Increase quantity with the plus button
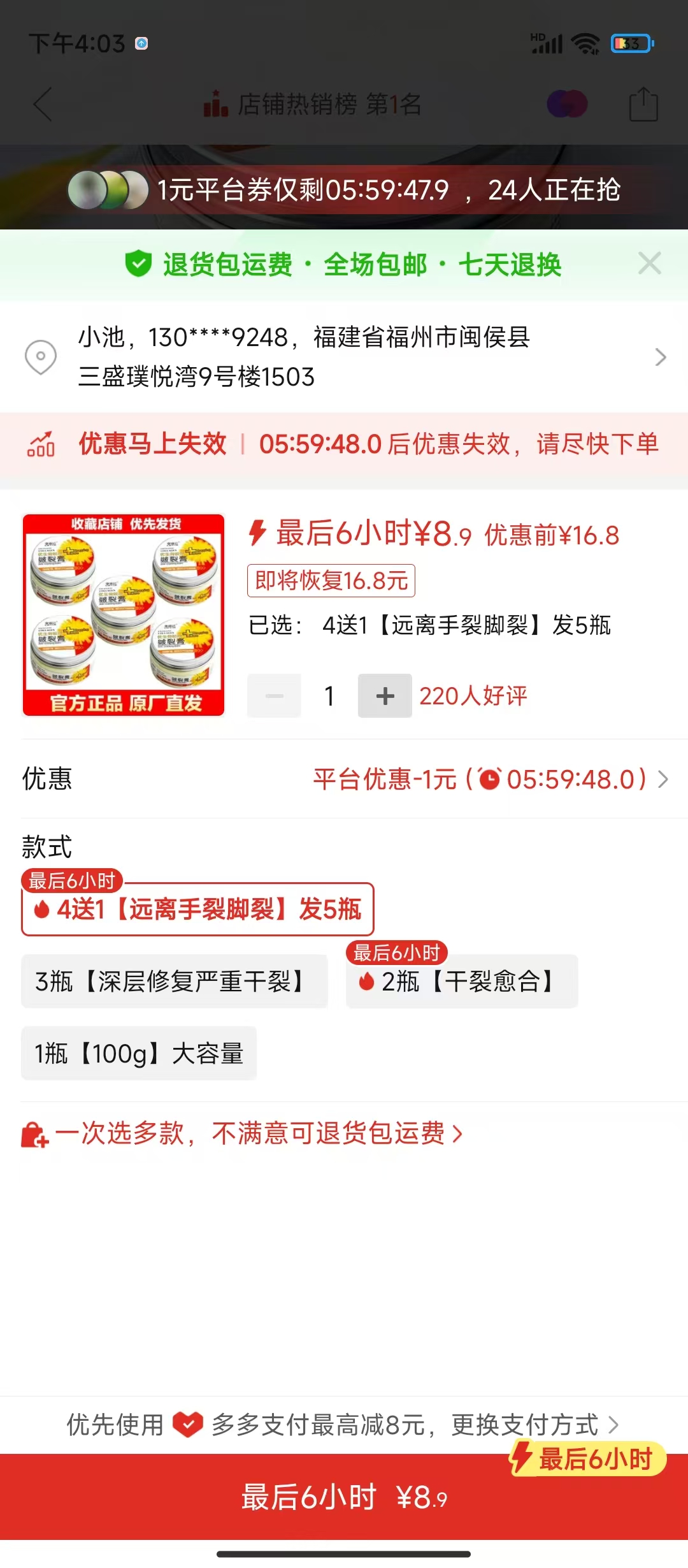The height and width of the screenshot is (1568, 688). [x=385, y=696]
